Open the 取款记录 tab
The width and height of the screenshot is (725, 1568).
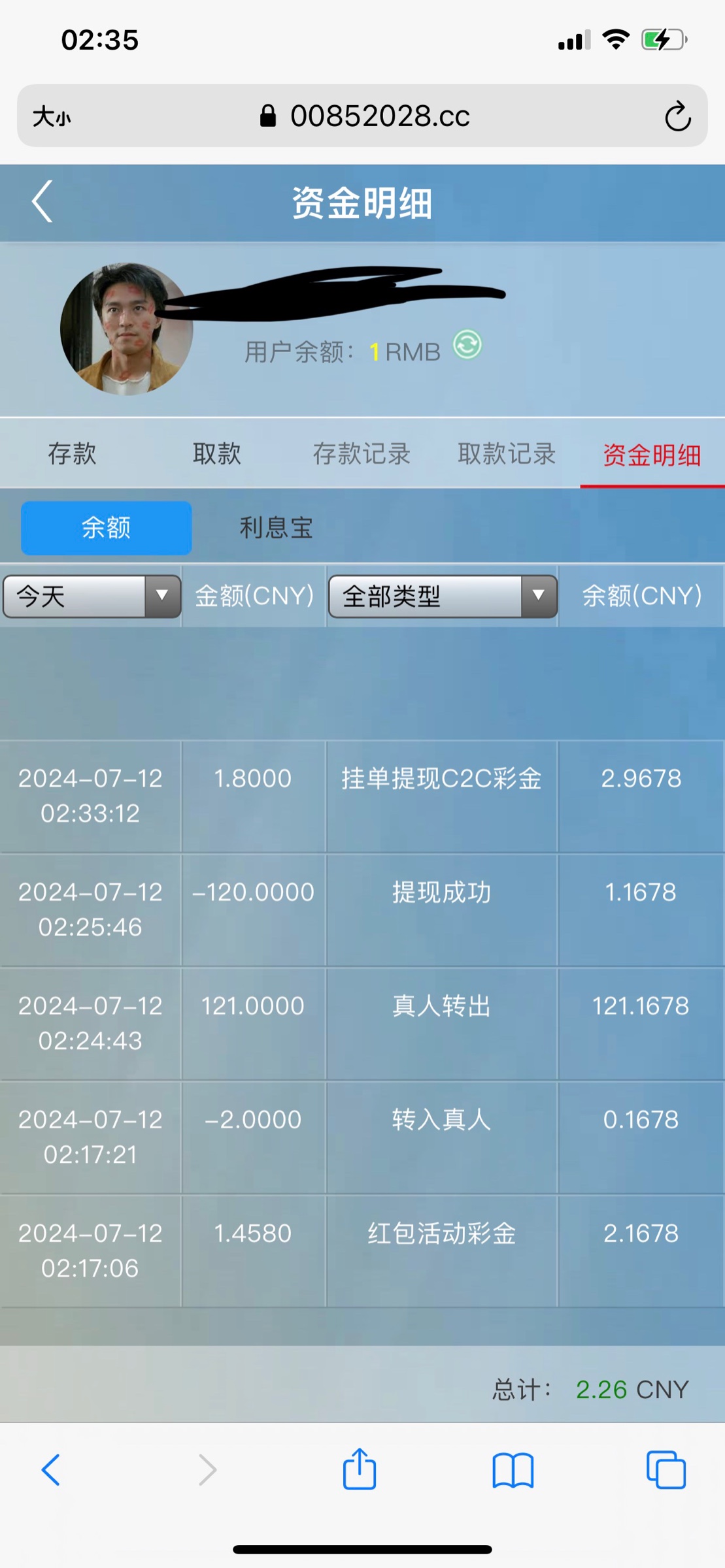(x=507, y=453)
